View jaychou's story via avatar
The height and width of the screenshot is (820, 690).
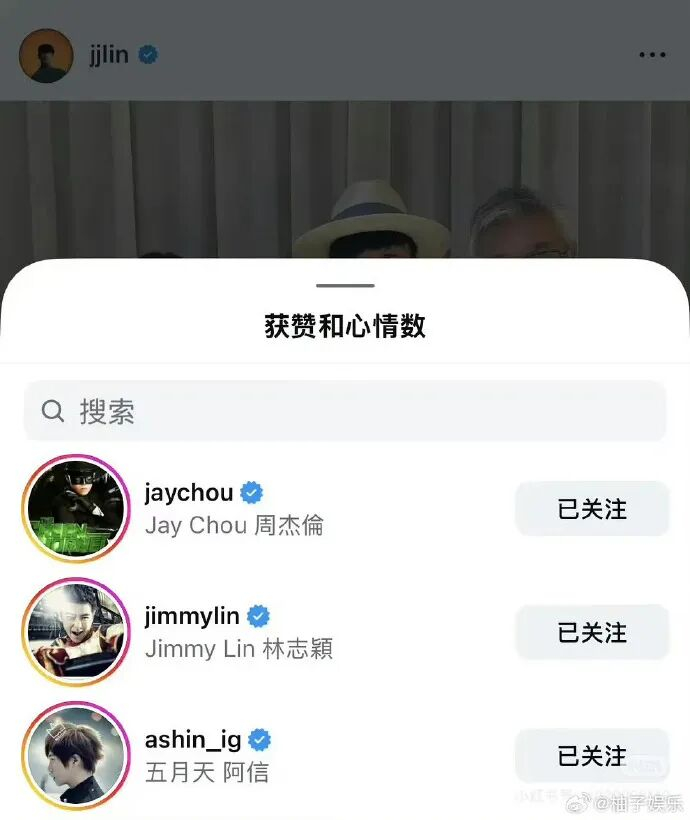tap(76, 509)
